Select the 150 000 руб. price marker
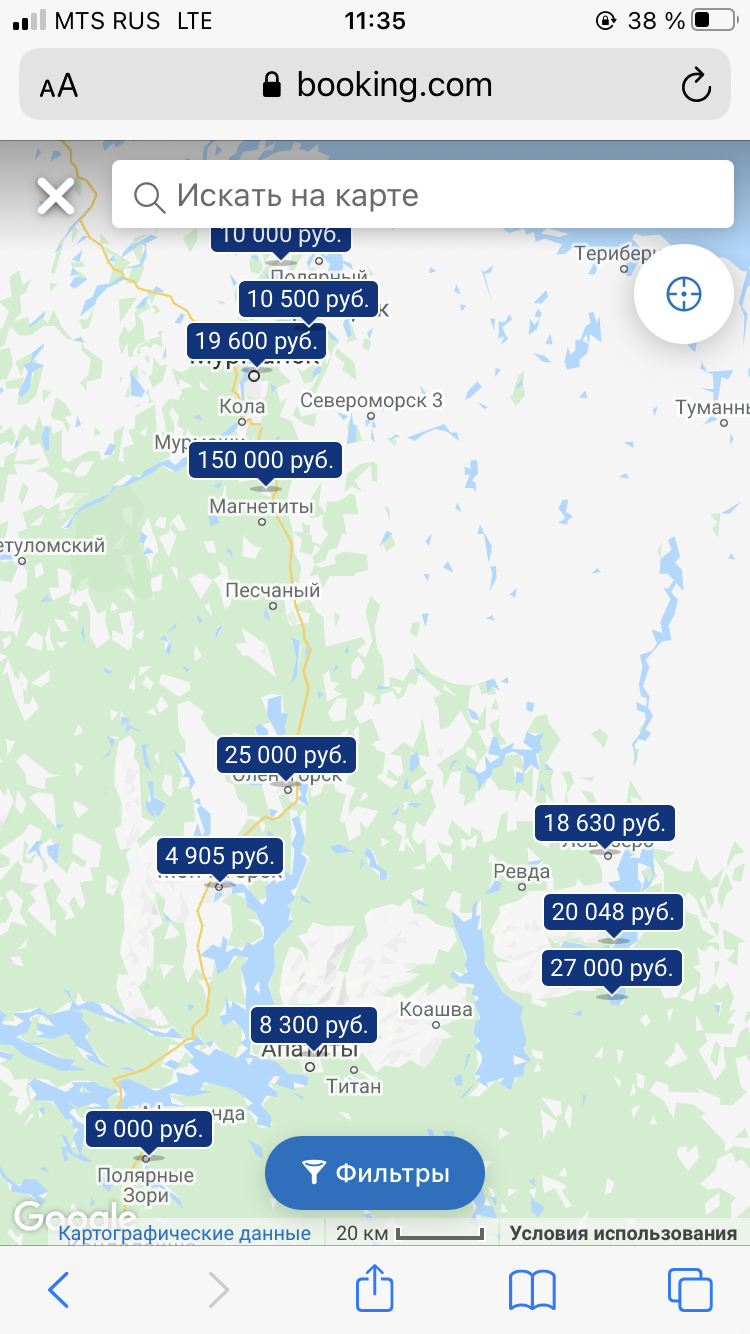The width and height of the screenshot is (750, 1334). pyautogui.click(x=266, y=461)
